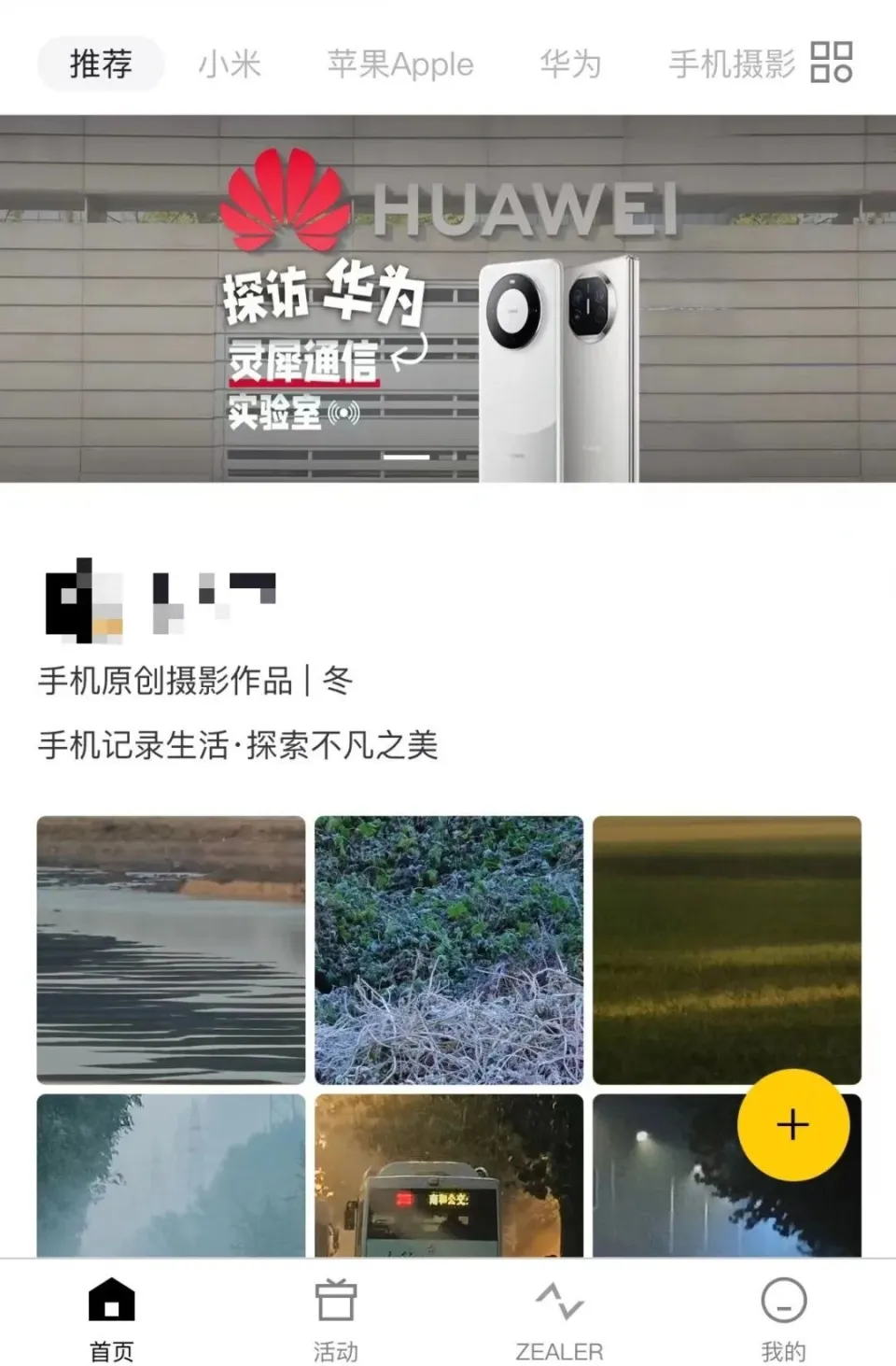Switch to the 小米 tab
The height and width of the screenshot is (1366, 896).
(230, 64)
